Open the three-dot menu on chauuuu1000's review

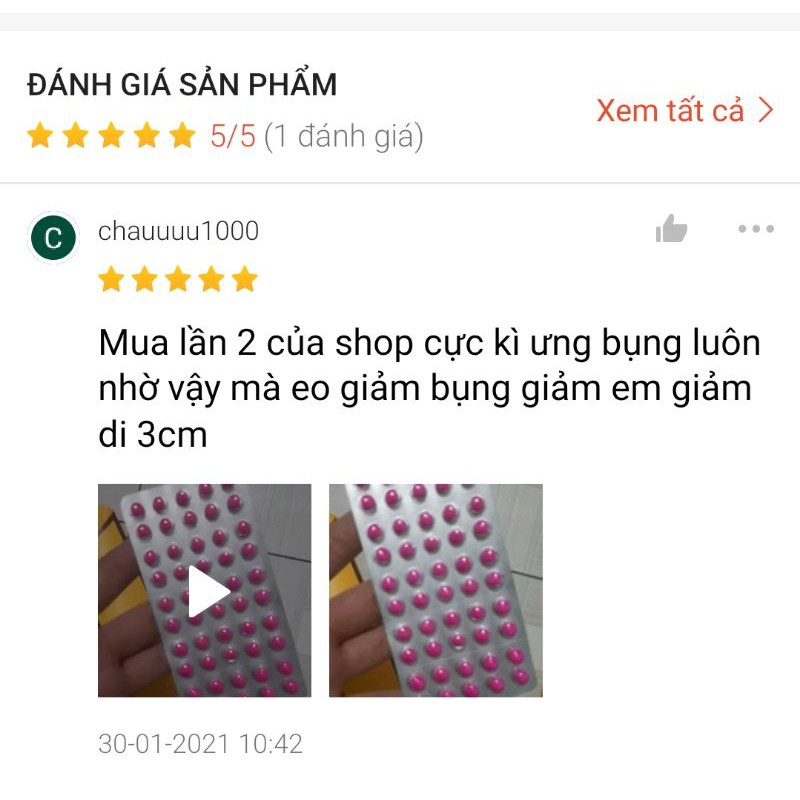click(756, 230)
